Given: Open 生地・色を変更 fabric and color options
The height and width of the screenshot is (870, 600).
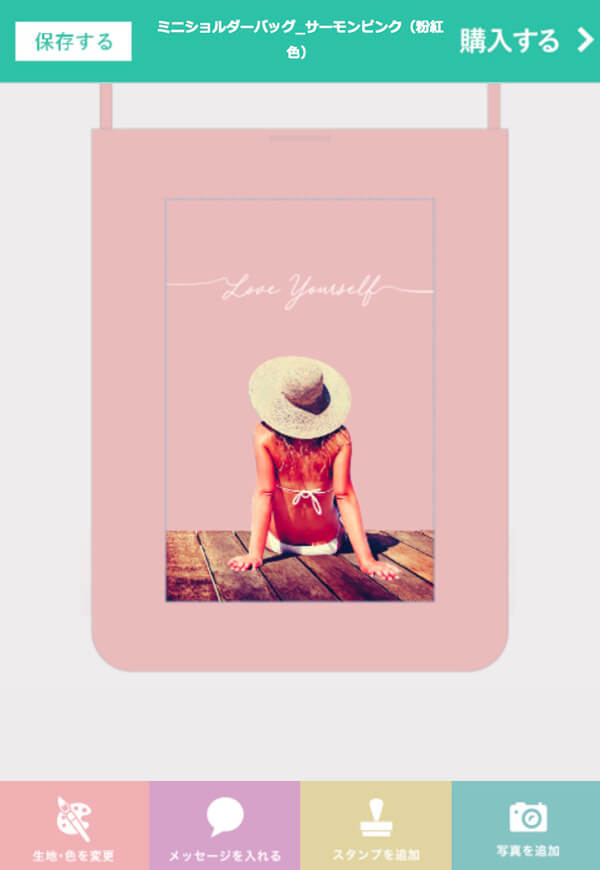Looking at the screenshot, I should [x=74, y=826].
